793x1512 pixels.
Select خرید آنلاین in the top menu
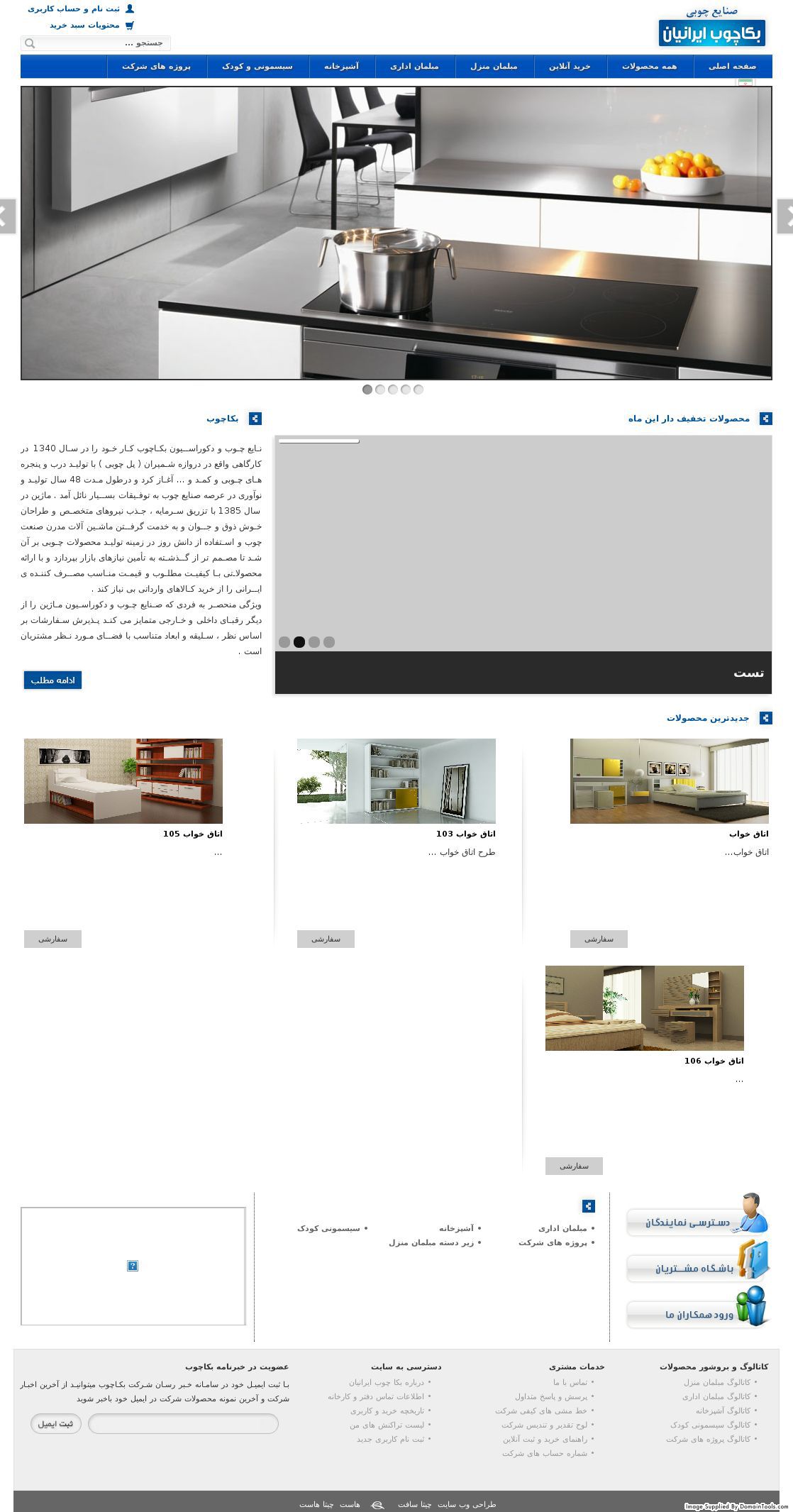coord(570,67)
